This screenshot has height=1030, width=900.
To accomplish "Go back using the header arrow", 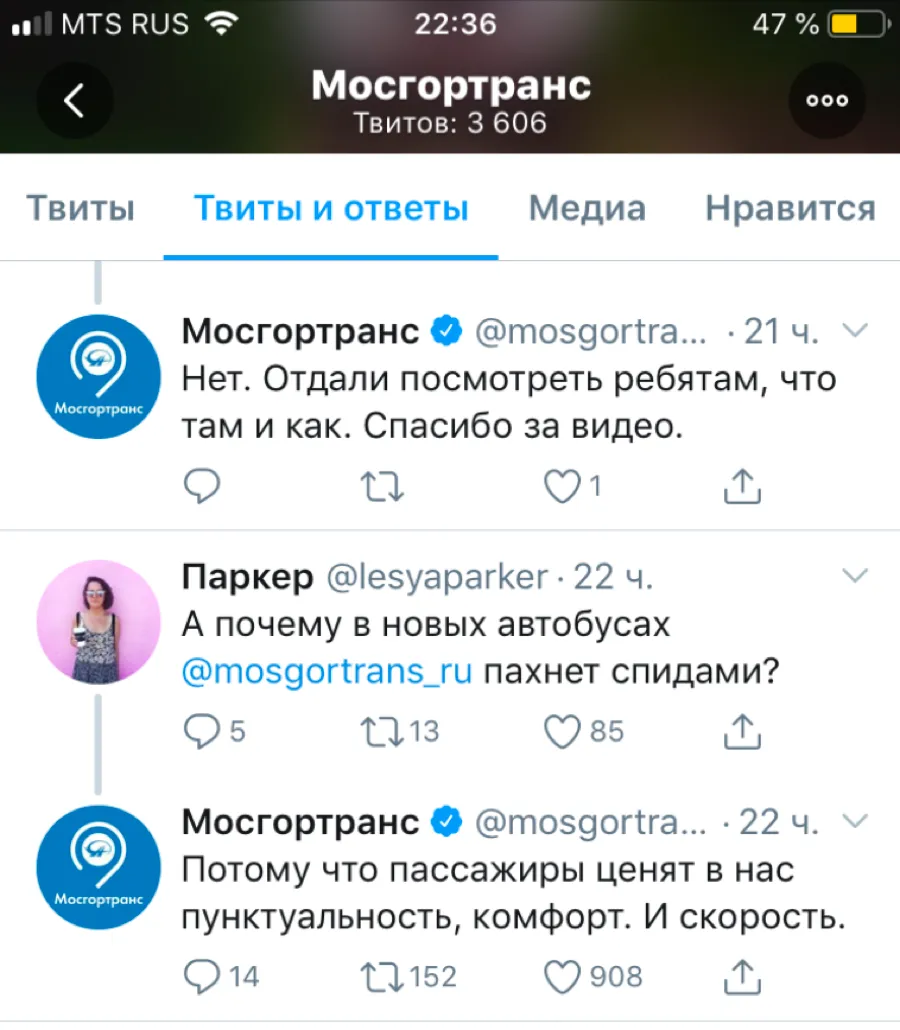I will coord(74,100).
